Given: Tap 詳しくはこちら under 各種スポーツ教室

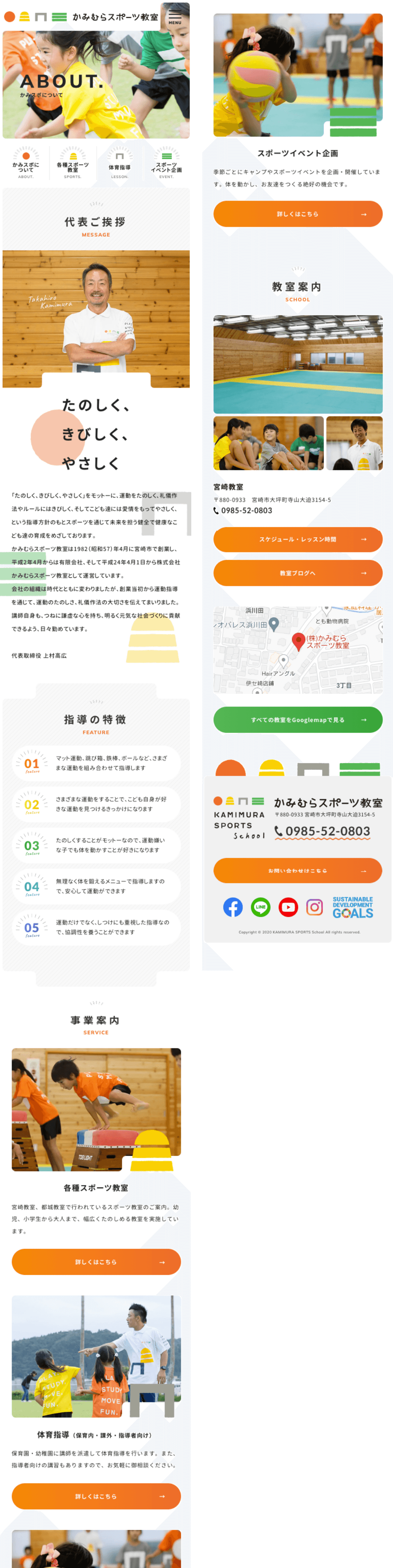Looking at the screenshot, I should (x=96, y=1262).
